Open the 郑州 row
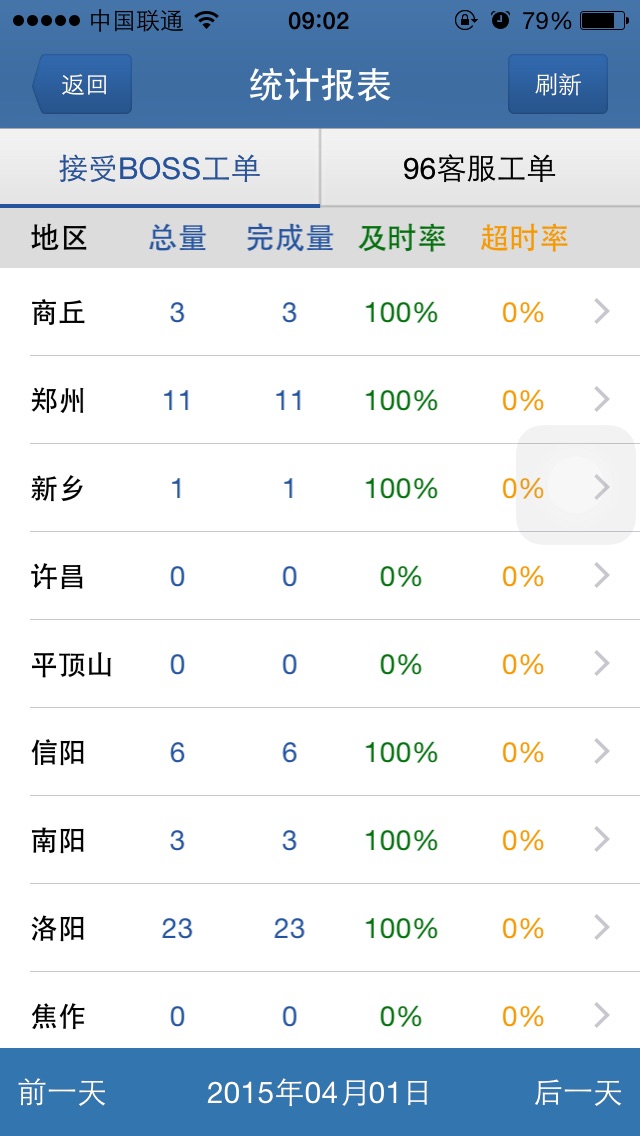Image resolution: width=640 pixels, height=1136 pixels. 320,400
